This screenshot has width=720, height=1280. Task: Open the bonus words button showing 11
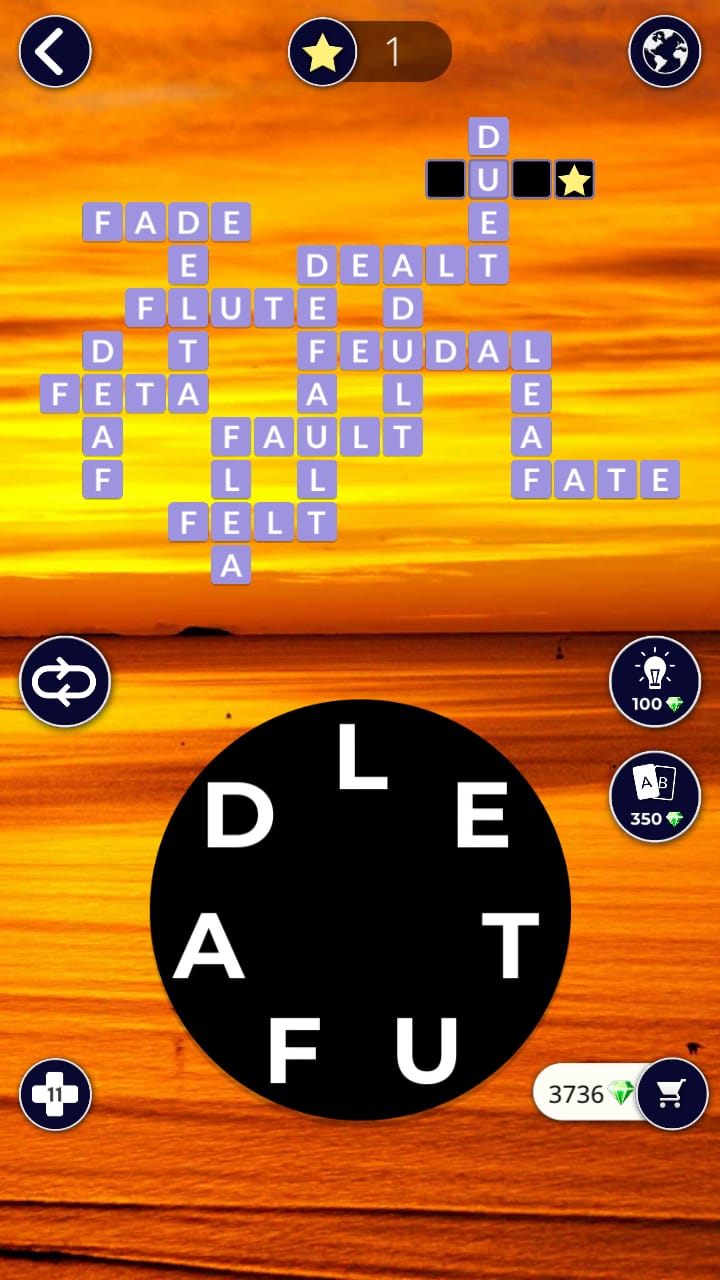click(x=55, y=1094)
